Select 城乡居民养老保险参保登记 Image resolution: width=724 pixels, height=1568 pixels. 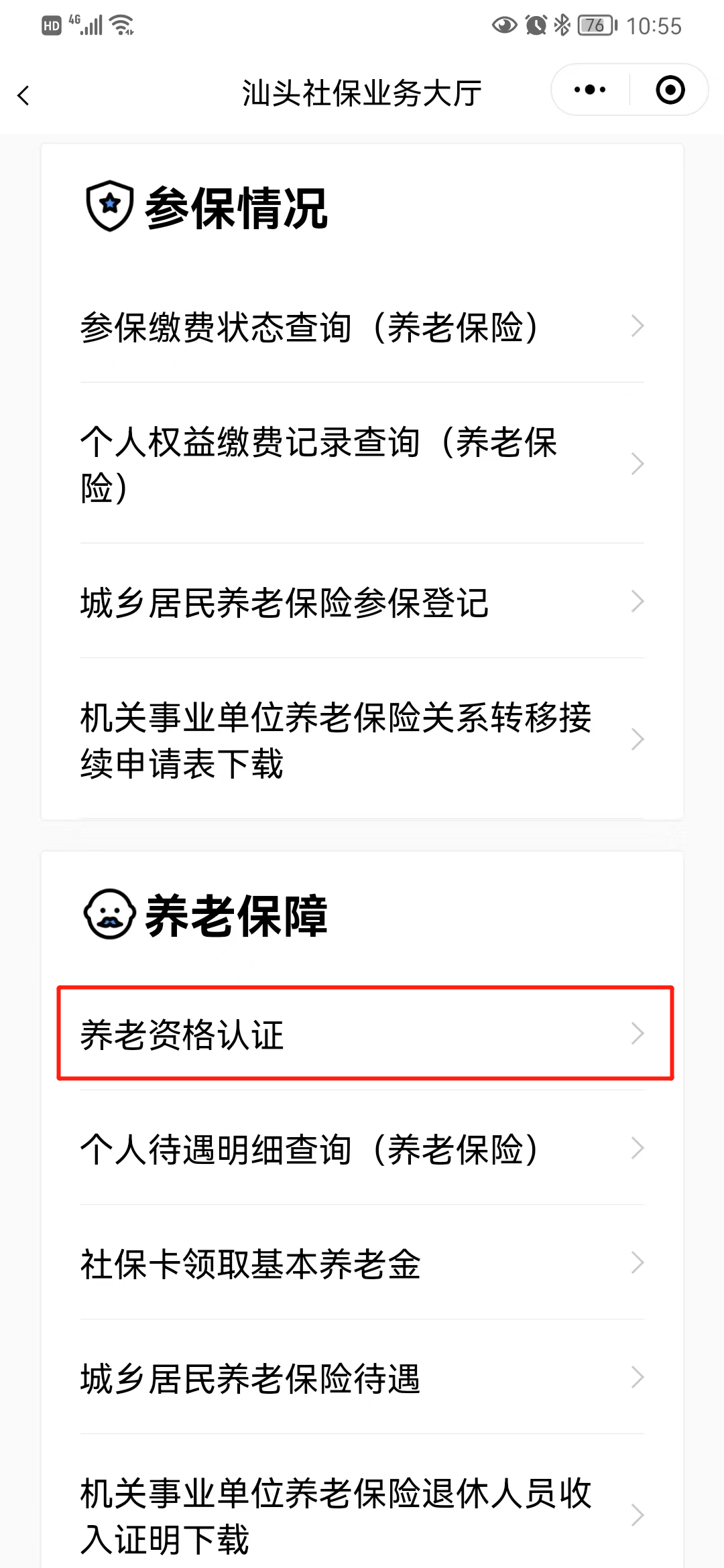[x=362, y=602]
